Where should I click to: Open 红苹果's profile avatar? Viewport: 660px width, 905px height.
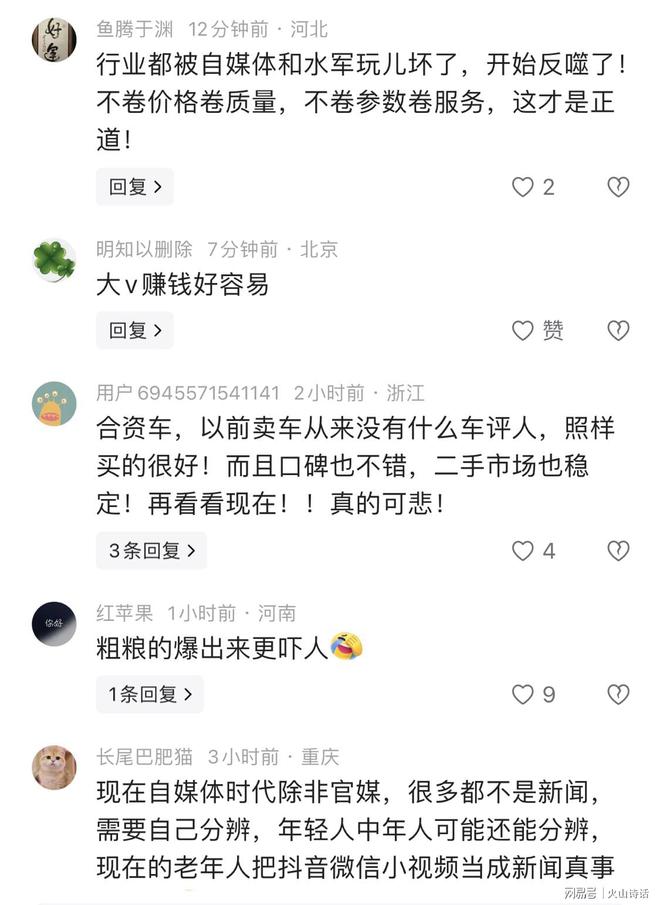click(54, 623)
